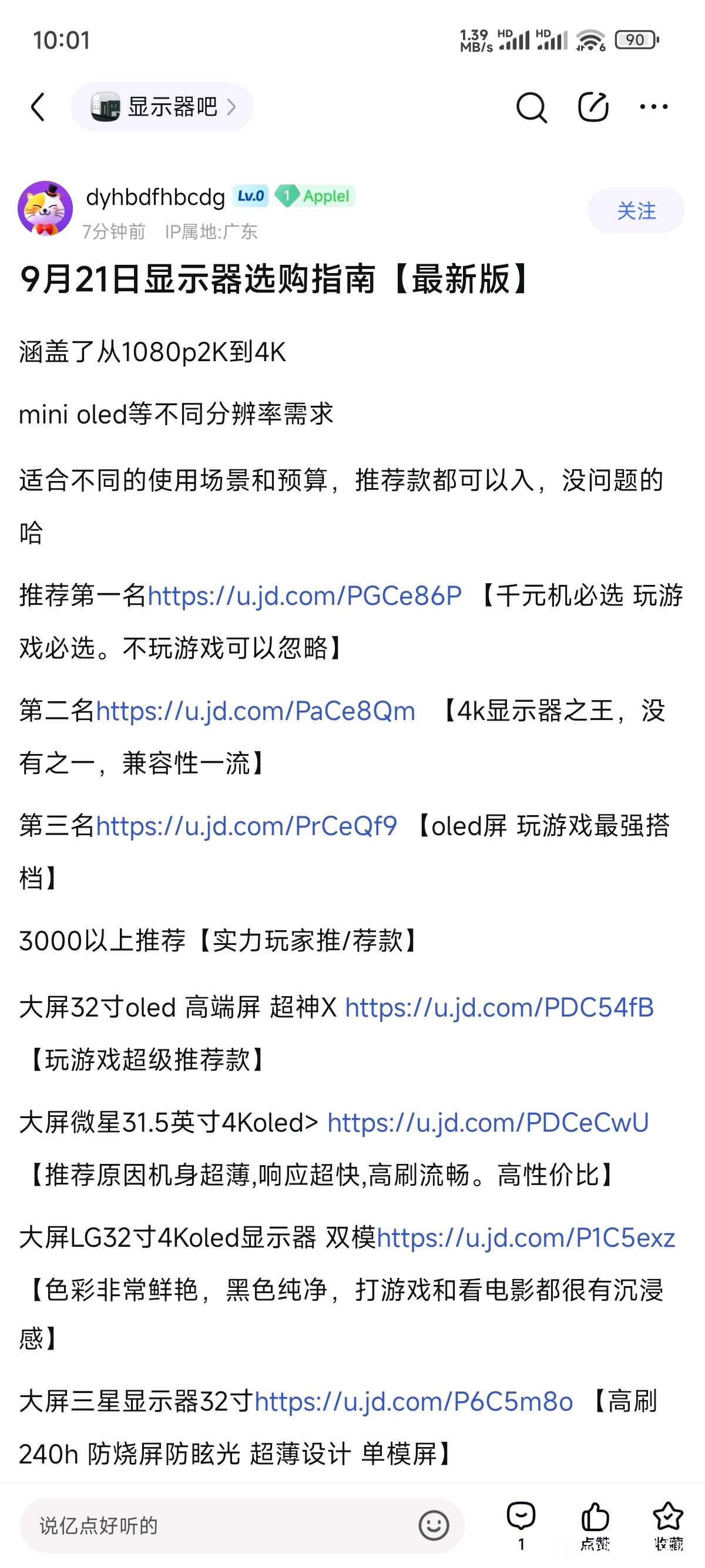Open search from the top bar

(532, 107)
